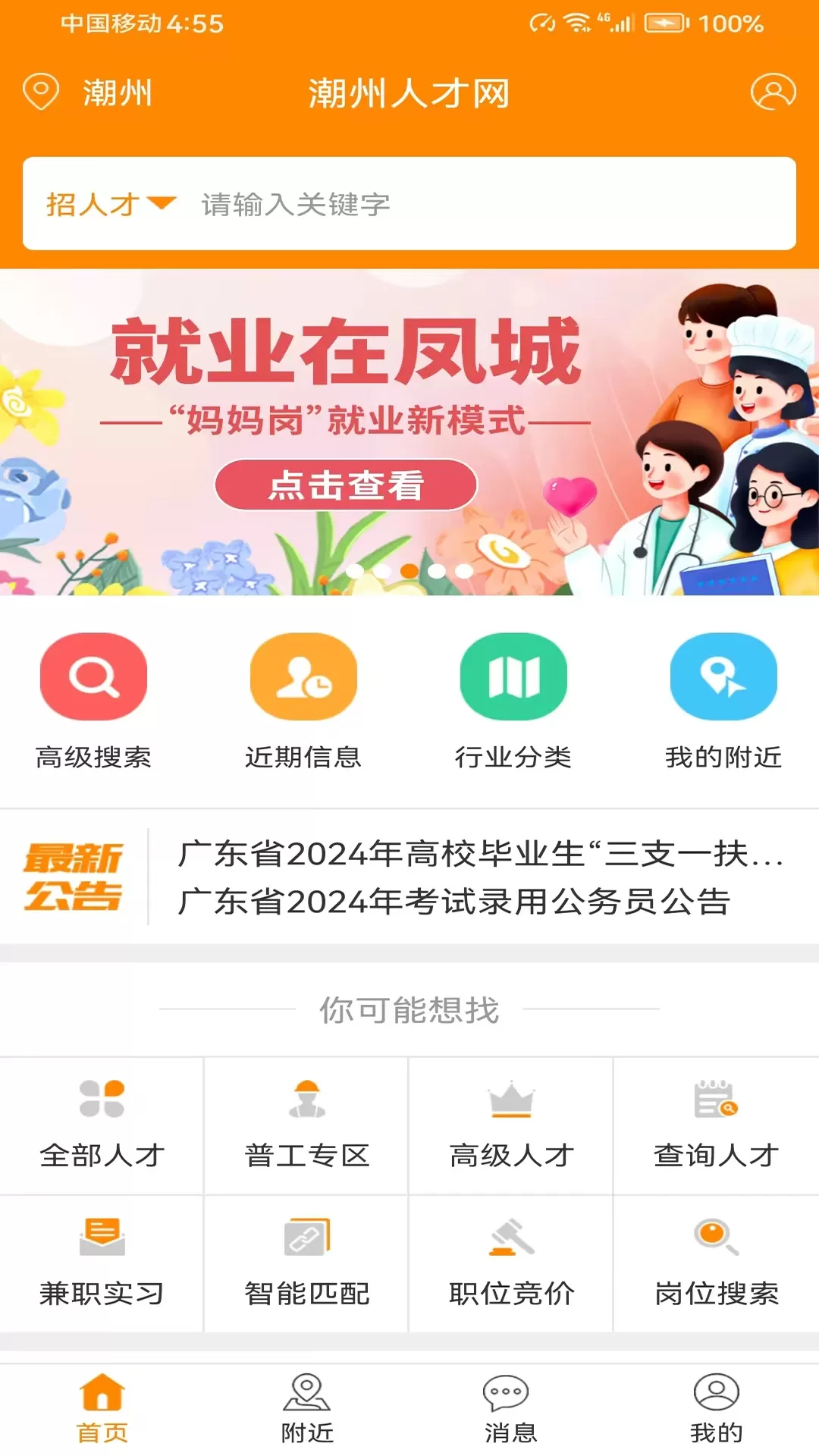Select 全部人才 tile
This screenshot has width=819, height=1456.
(102, 1125)
